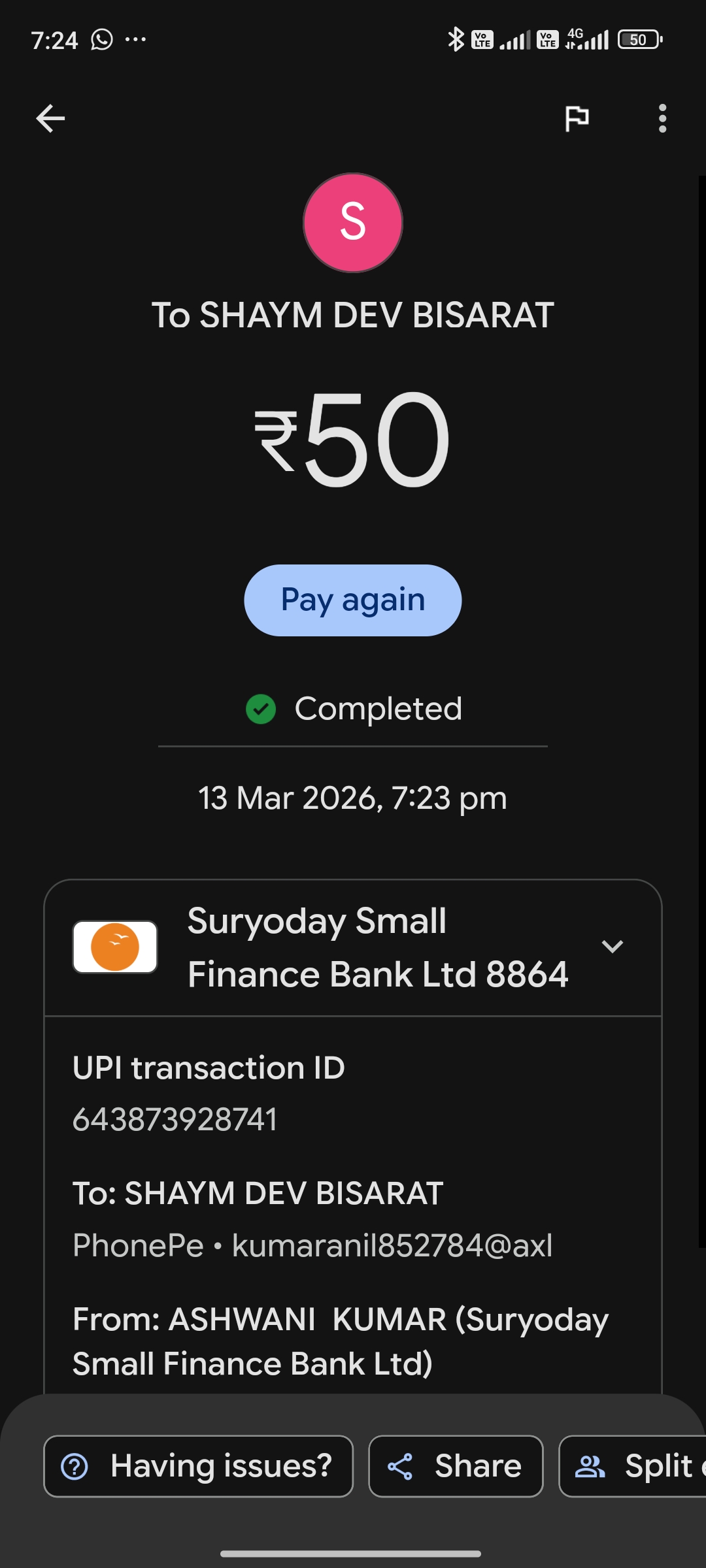Tap the flag icon to report this transaction

click(577, 118)
